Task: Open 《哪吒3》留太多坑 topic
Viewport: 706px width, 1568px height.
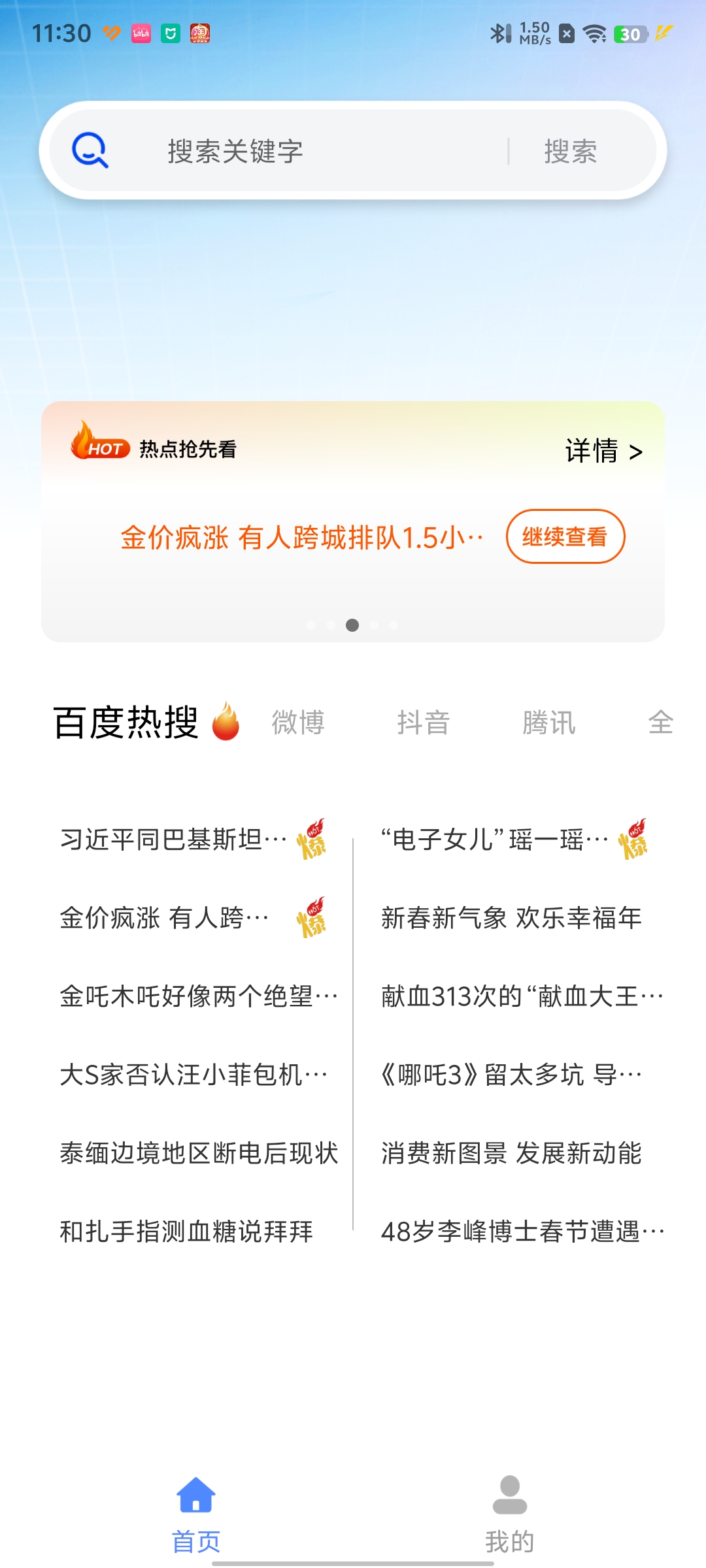Action: [x=511, y=1075]
